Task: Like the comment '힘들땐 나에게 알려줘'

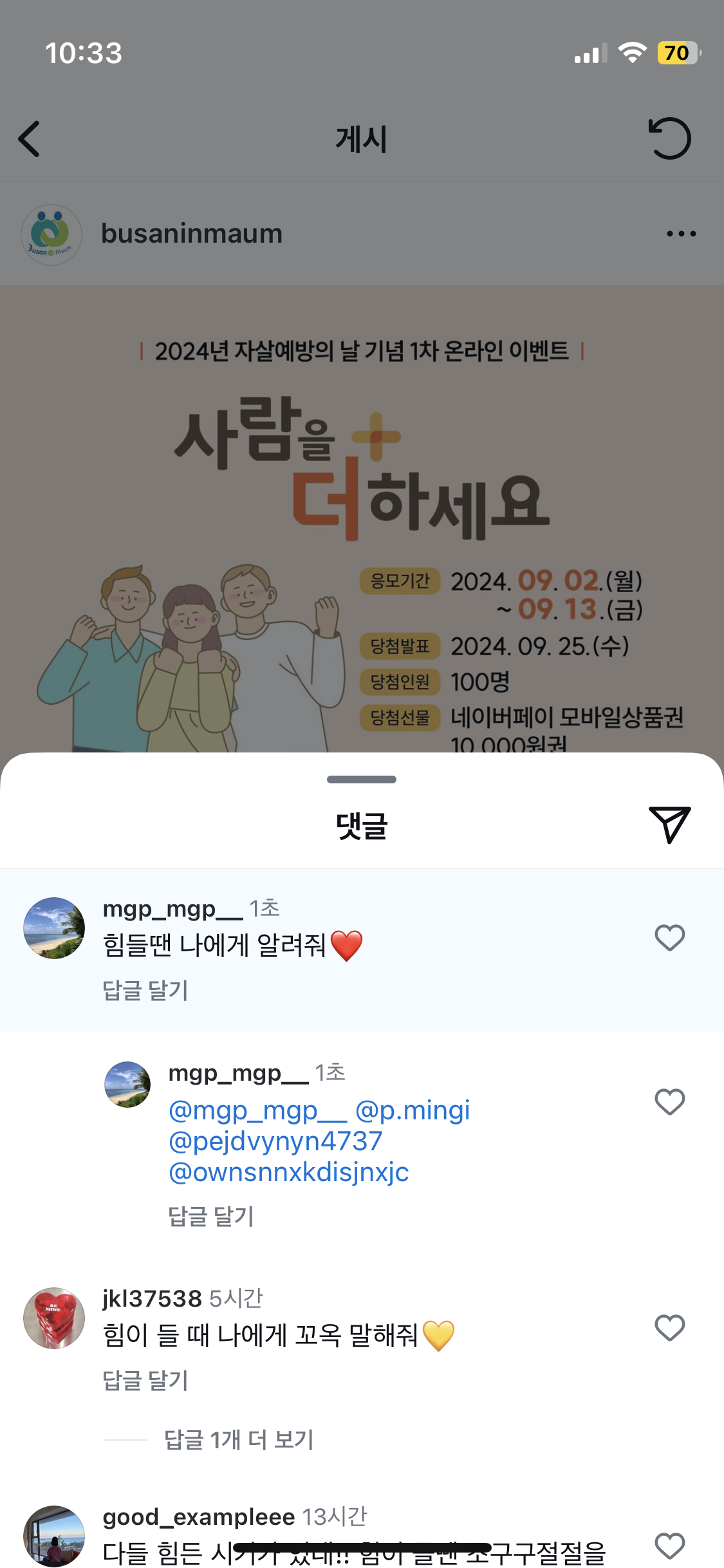Action: pos(669,938)
